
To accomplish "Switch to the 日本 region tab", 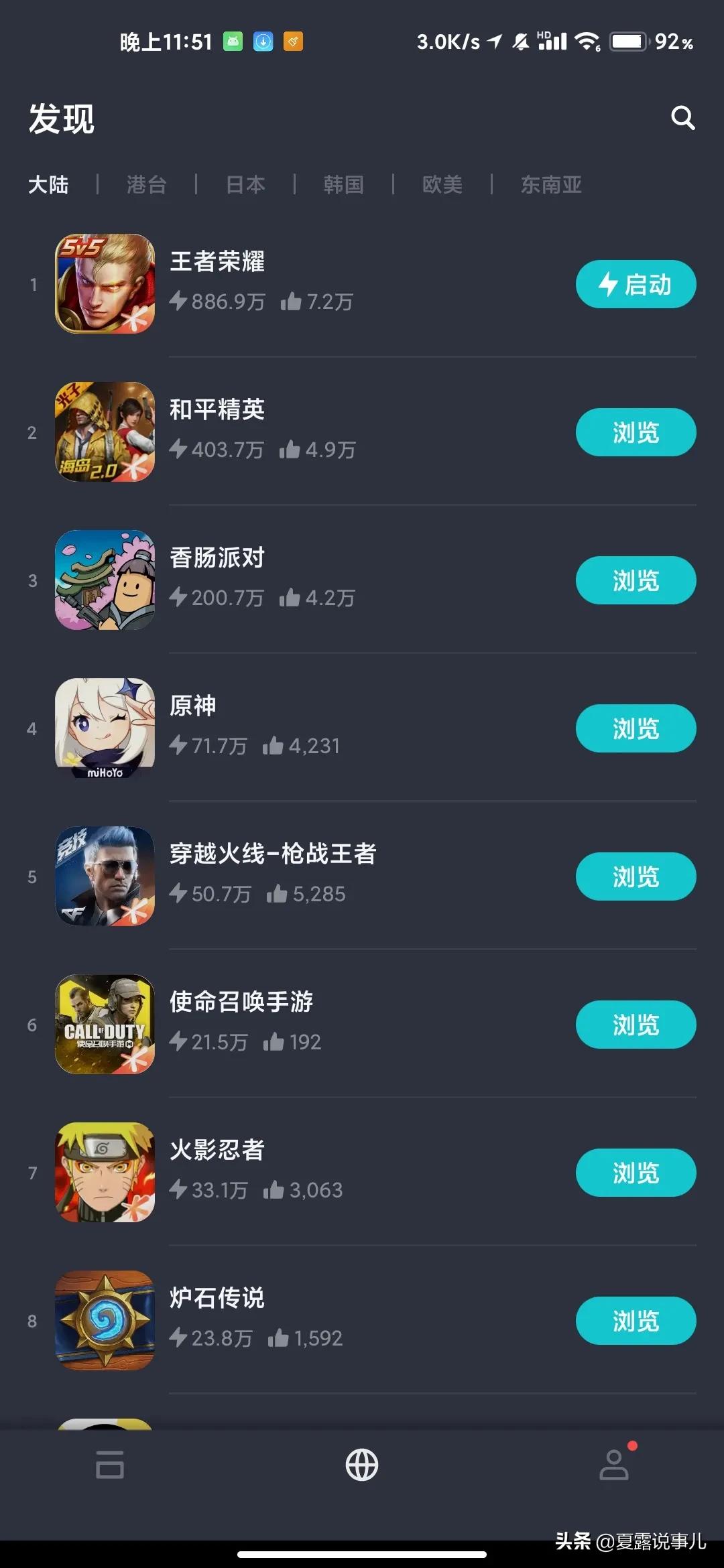I will (x=245, y=185).
